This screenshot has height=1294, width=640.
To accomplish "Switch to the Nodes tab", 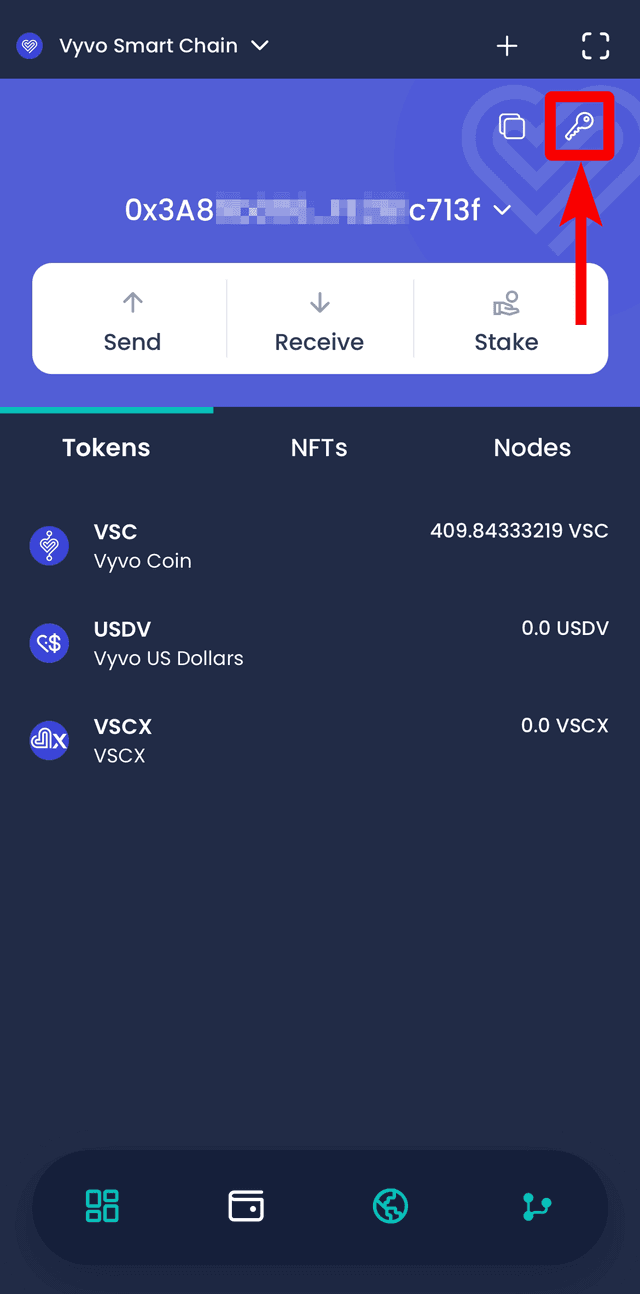I will [532, 448].
